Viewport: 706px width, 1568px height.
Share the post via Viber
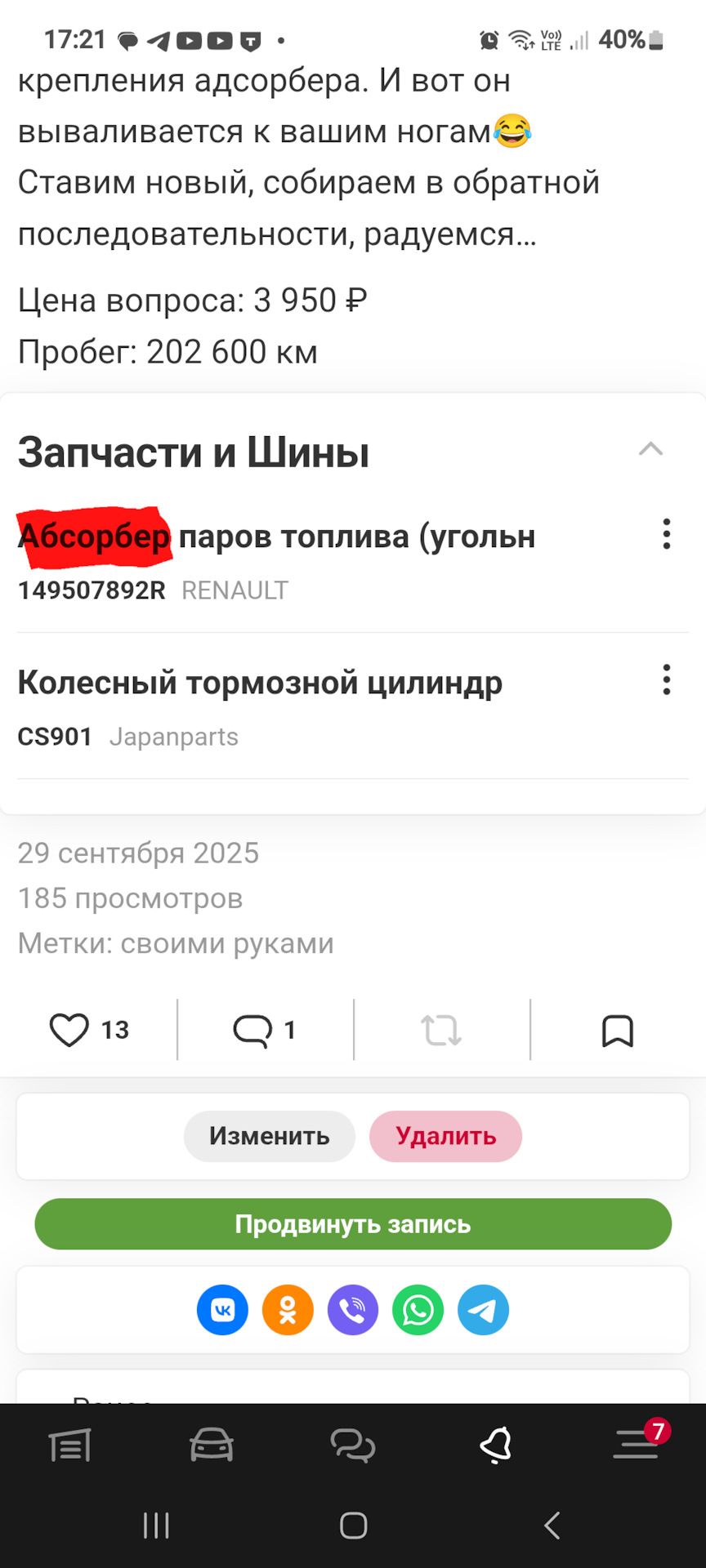pyautogui.click(x=353, y=1310)
